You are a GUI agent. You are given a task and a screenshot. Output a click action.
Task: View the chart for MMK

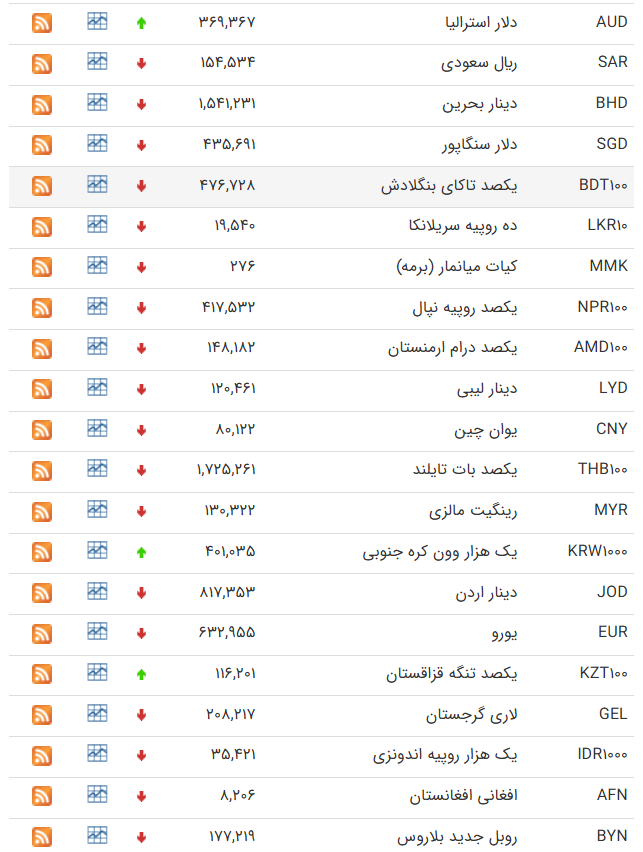click(x=97, y=265)
